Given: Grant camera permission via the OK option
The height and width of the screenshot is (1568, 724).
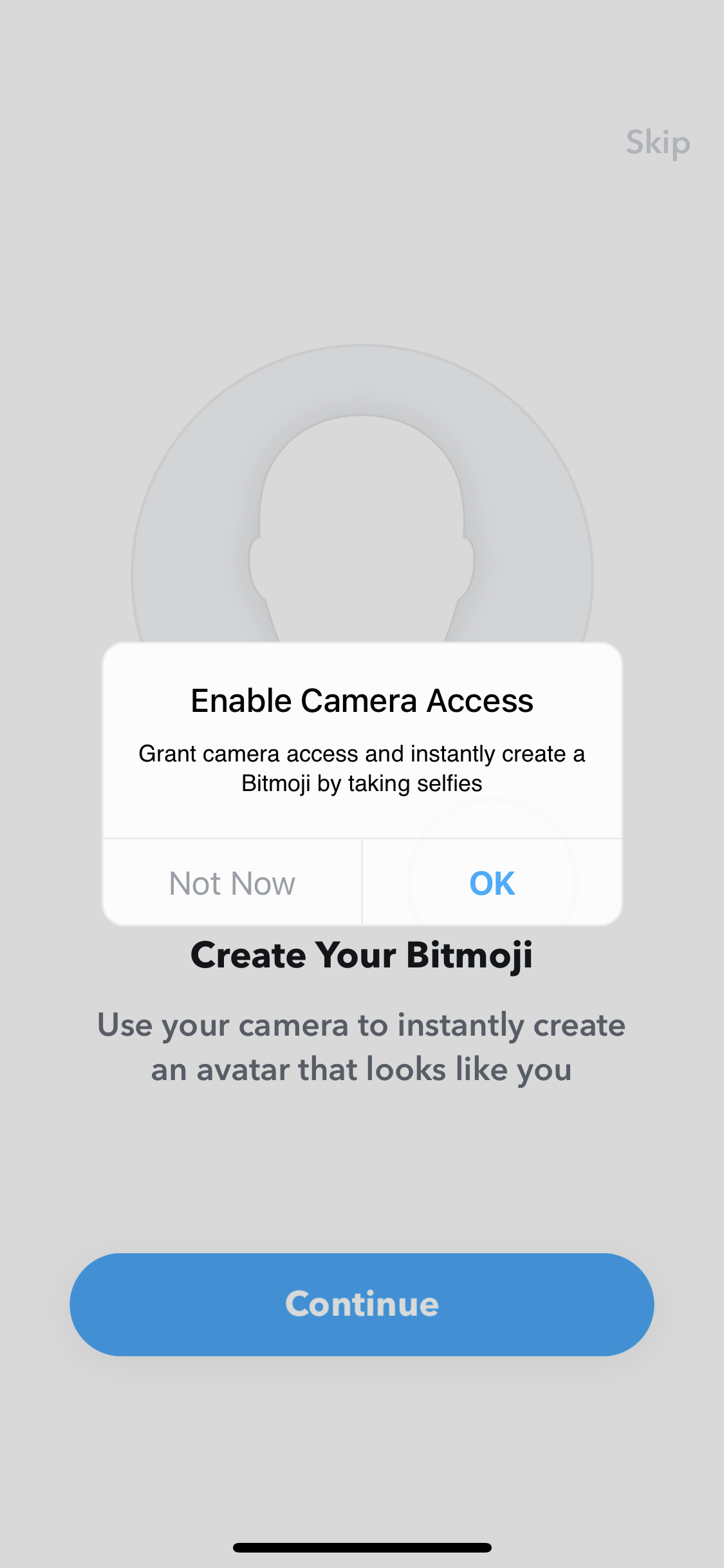Looking at the screenshot, I should tap(491, 882).
